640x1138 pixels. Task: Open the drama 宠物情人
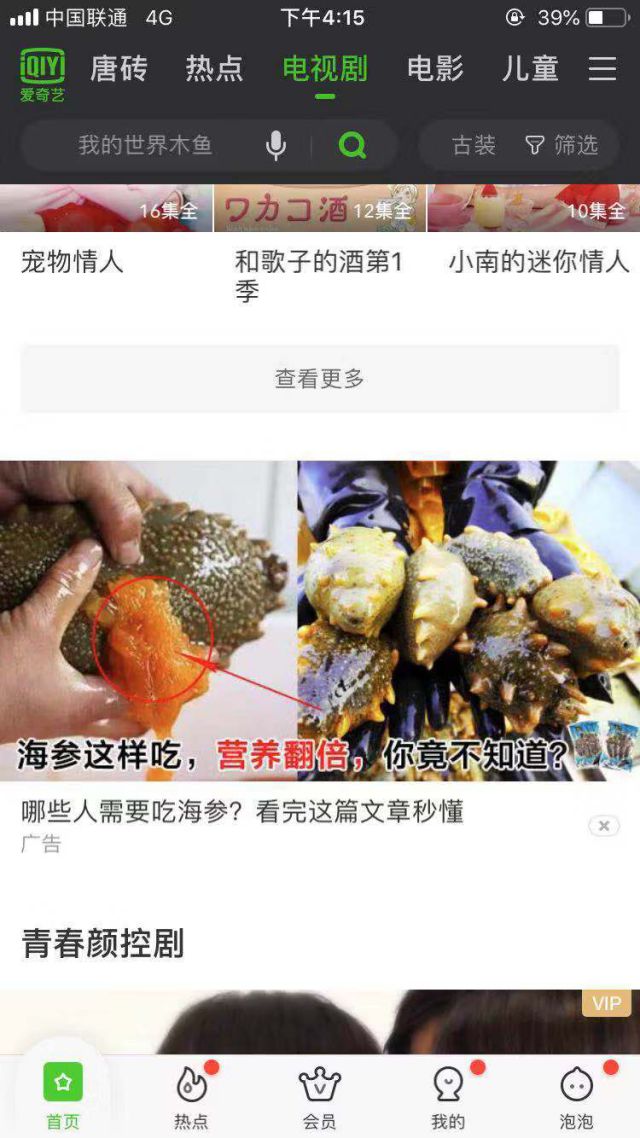[72, 262]
